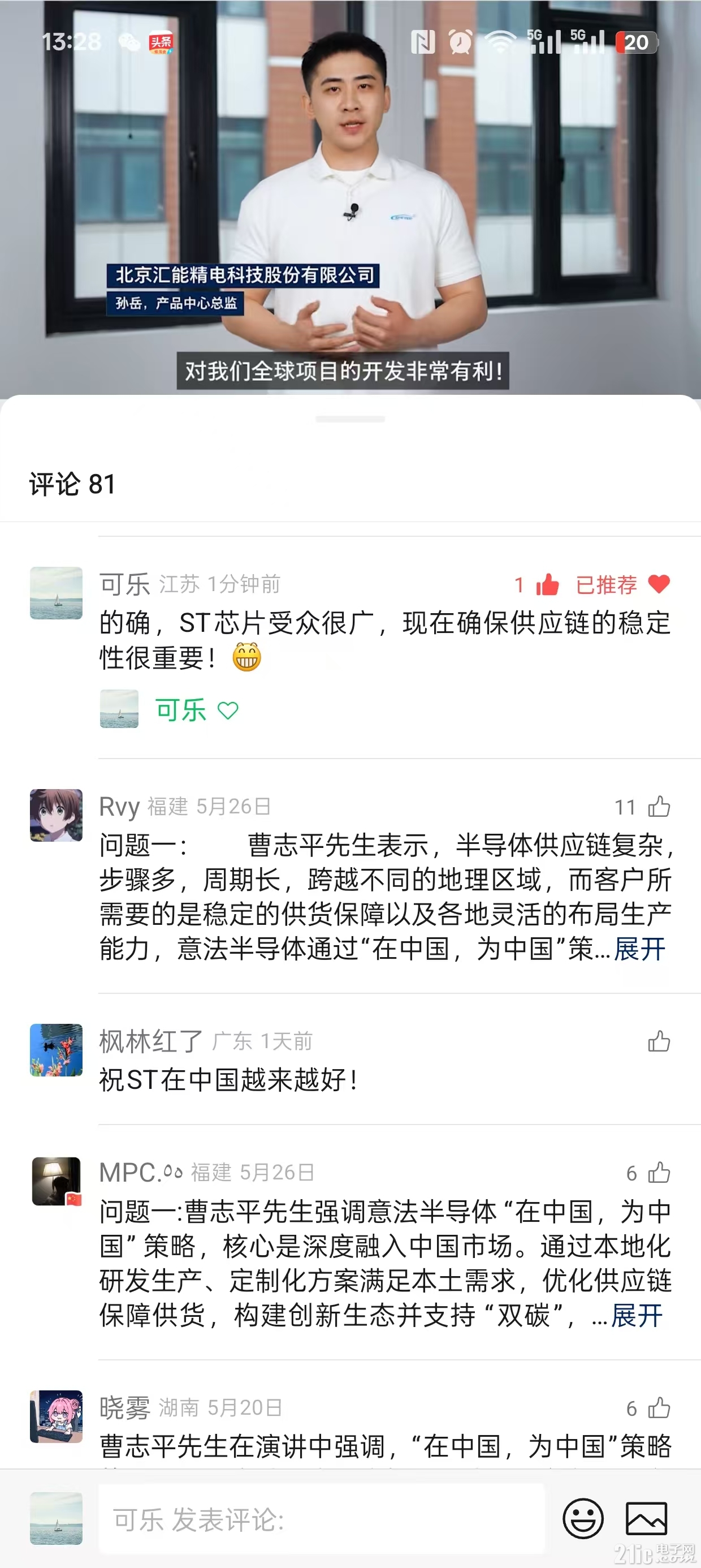Attach an image to the comment
701x1568 pixels.
tap(646, 1519)
